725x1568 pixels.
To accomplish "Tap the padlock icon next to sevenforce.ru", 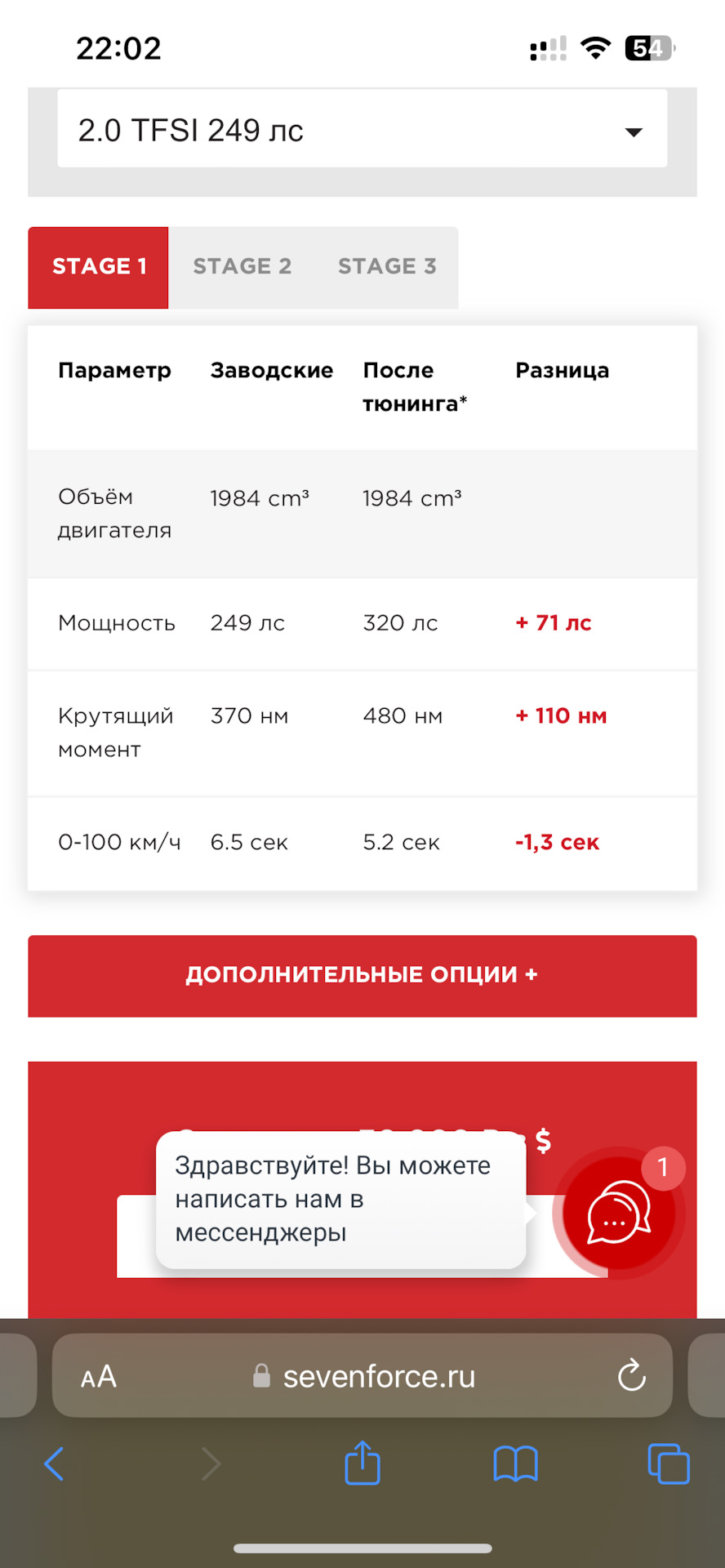I will (x=262, y=1376).
